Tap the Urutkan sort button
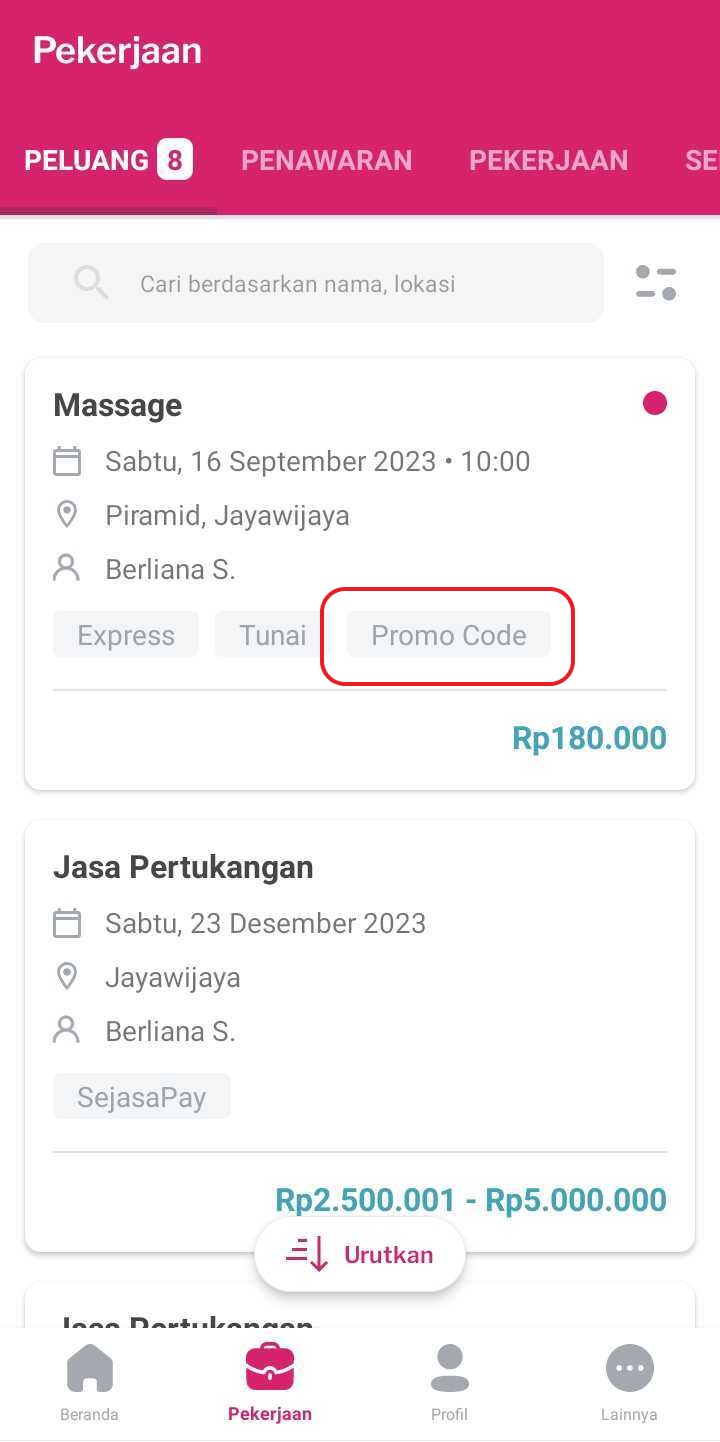The width and height of the screenshot is (720, 1442). (360, 1254)
